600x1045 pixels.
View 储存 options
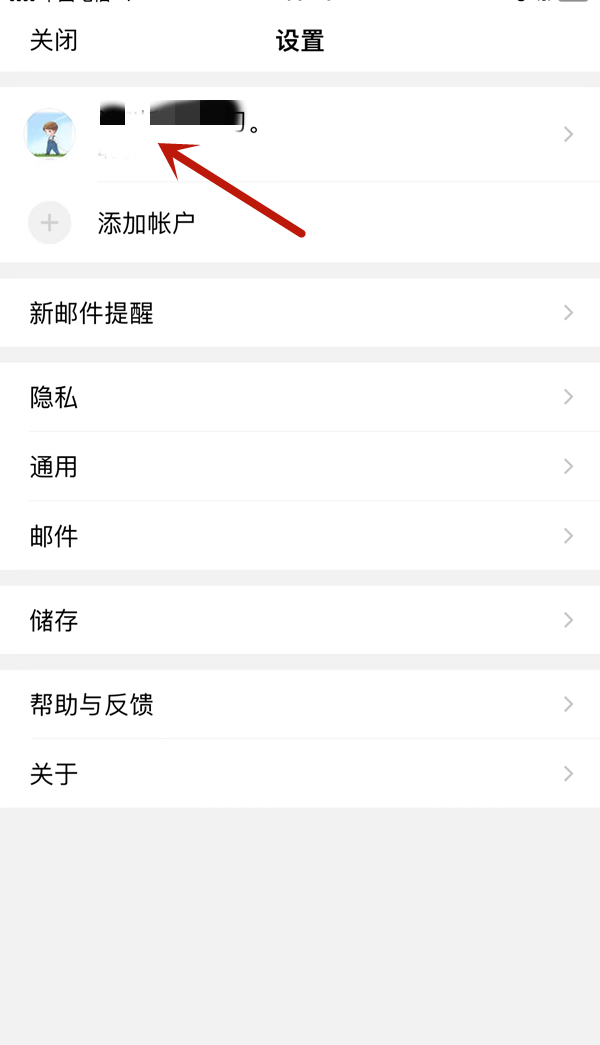click(x=300, y=620)
